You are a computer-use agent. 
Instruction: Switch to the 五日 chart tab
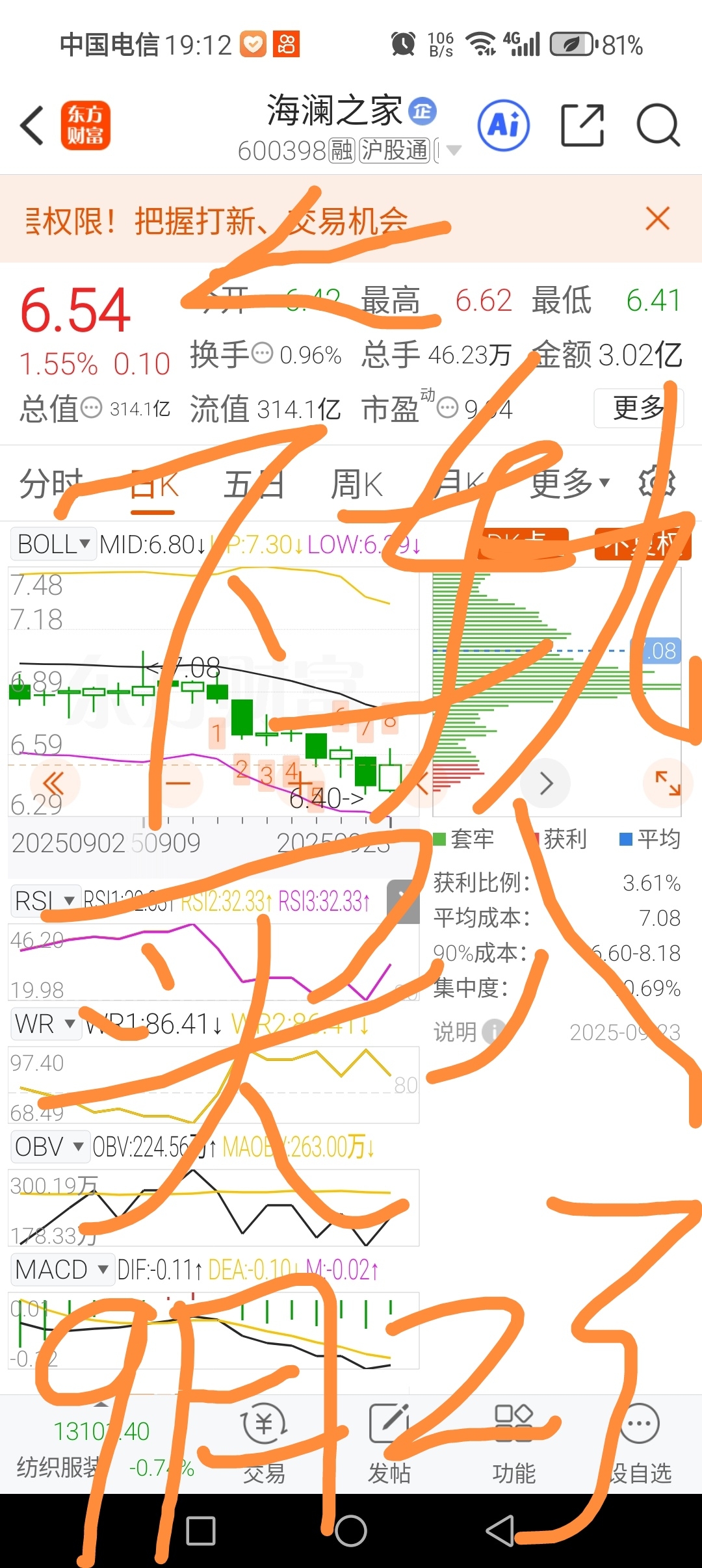(253, 484)
